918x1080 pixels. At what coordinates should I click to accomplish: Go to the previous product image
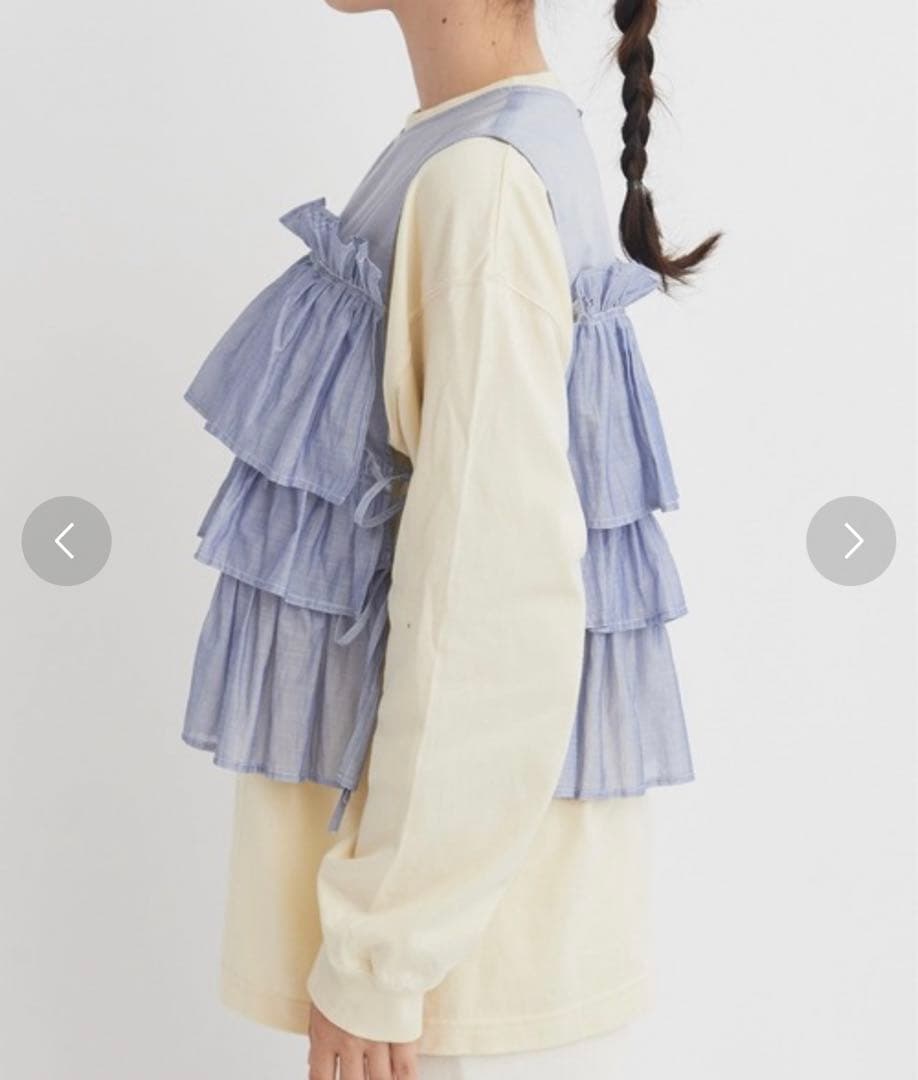coord(66,541)
